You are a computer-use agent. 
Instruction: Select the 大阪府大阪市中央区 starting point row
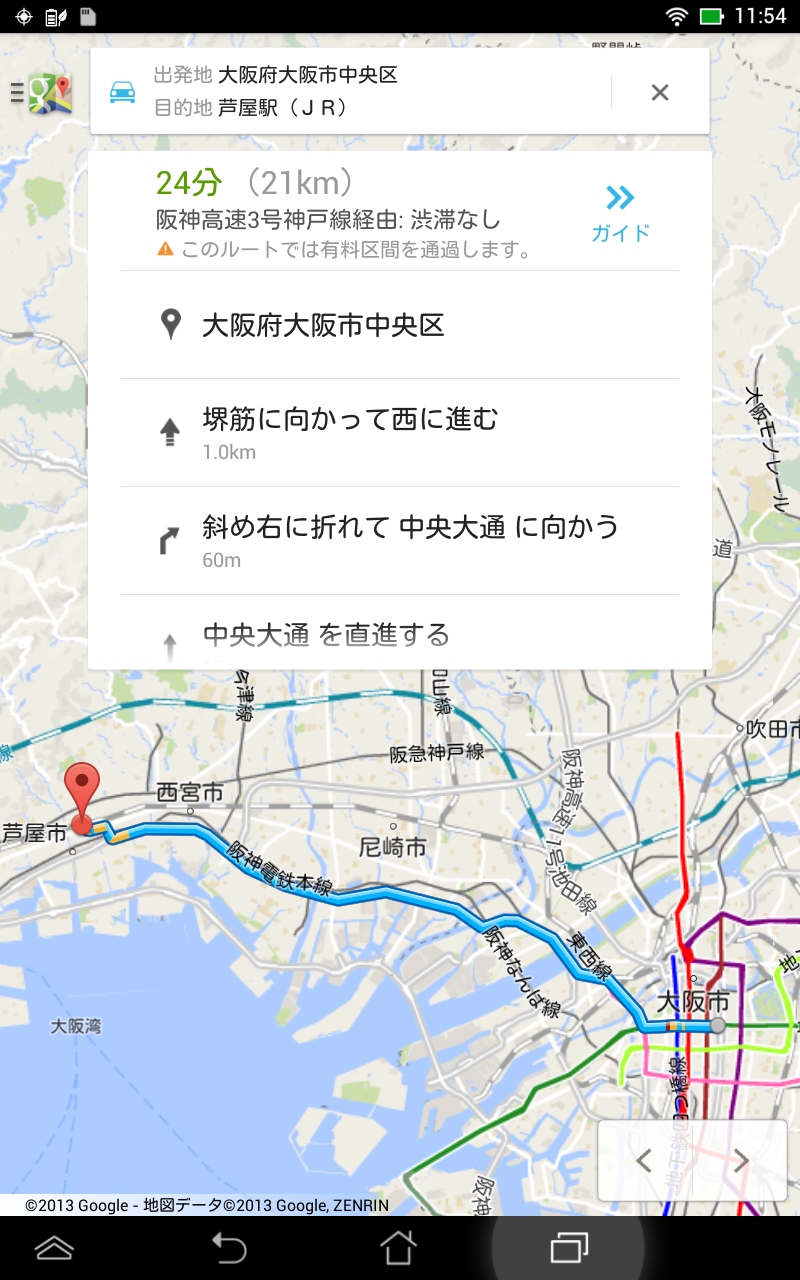point(400,325)
